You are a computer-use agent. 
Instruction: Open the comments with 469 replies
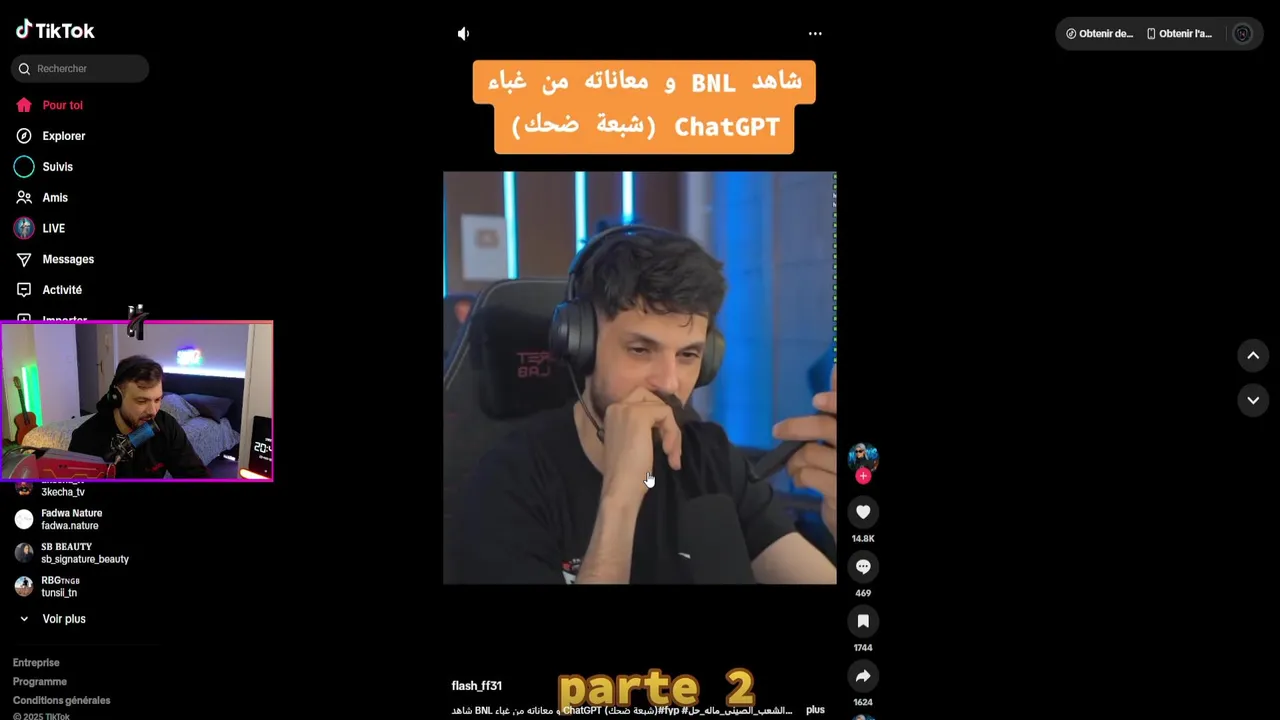click(x=863, y=567)
